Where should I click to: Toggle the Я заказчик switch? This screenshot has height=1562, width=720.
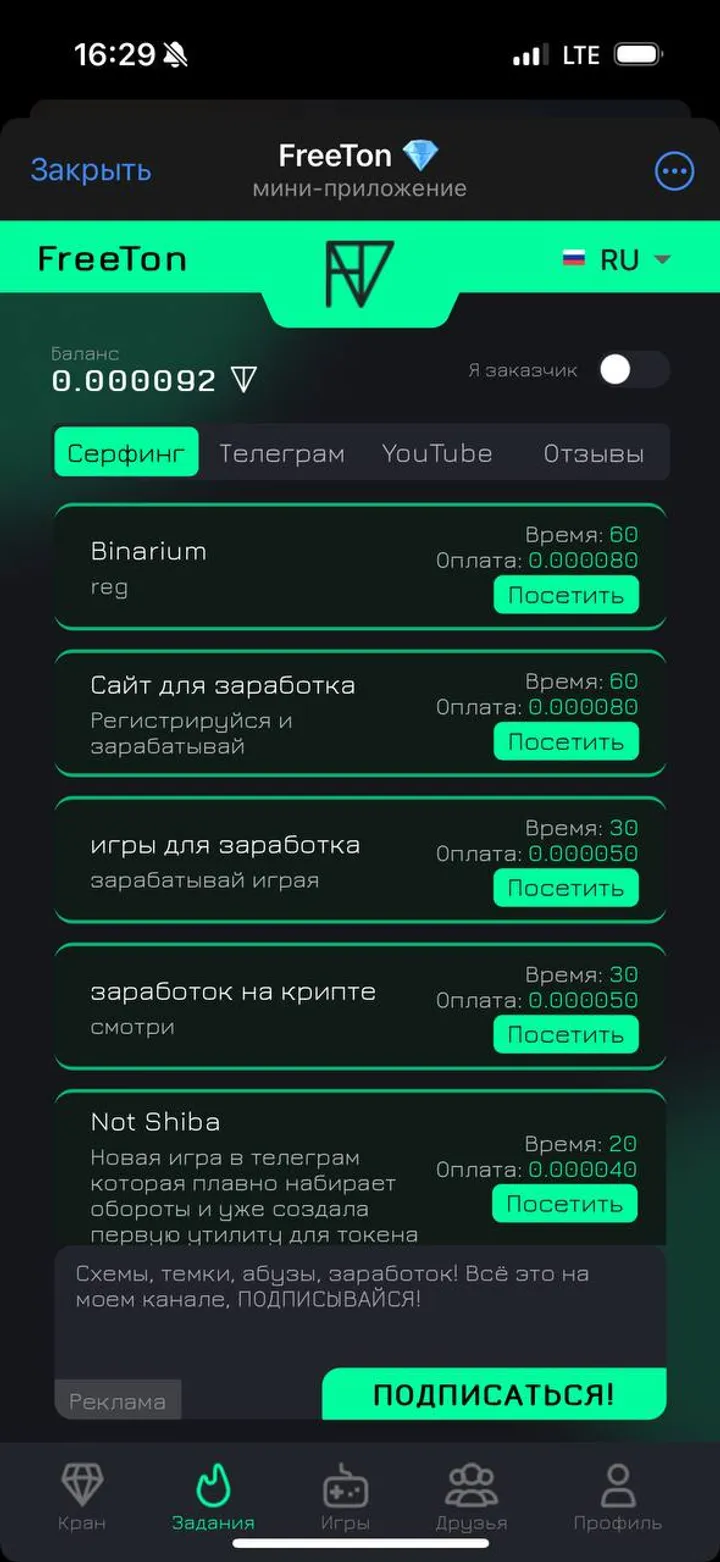click(632, 370)
